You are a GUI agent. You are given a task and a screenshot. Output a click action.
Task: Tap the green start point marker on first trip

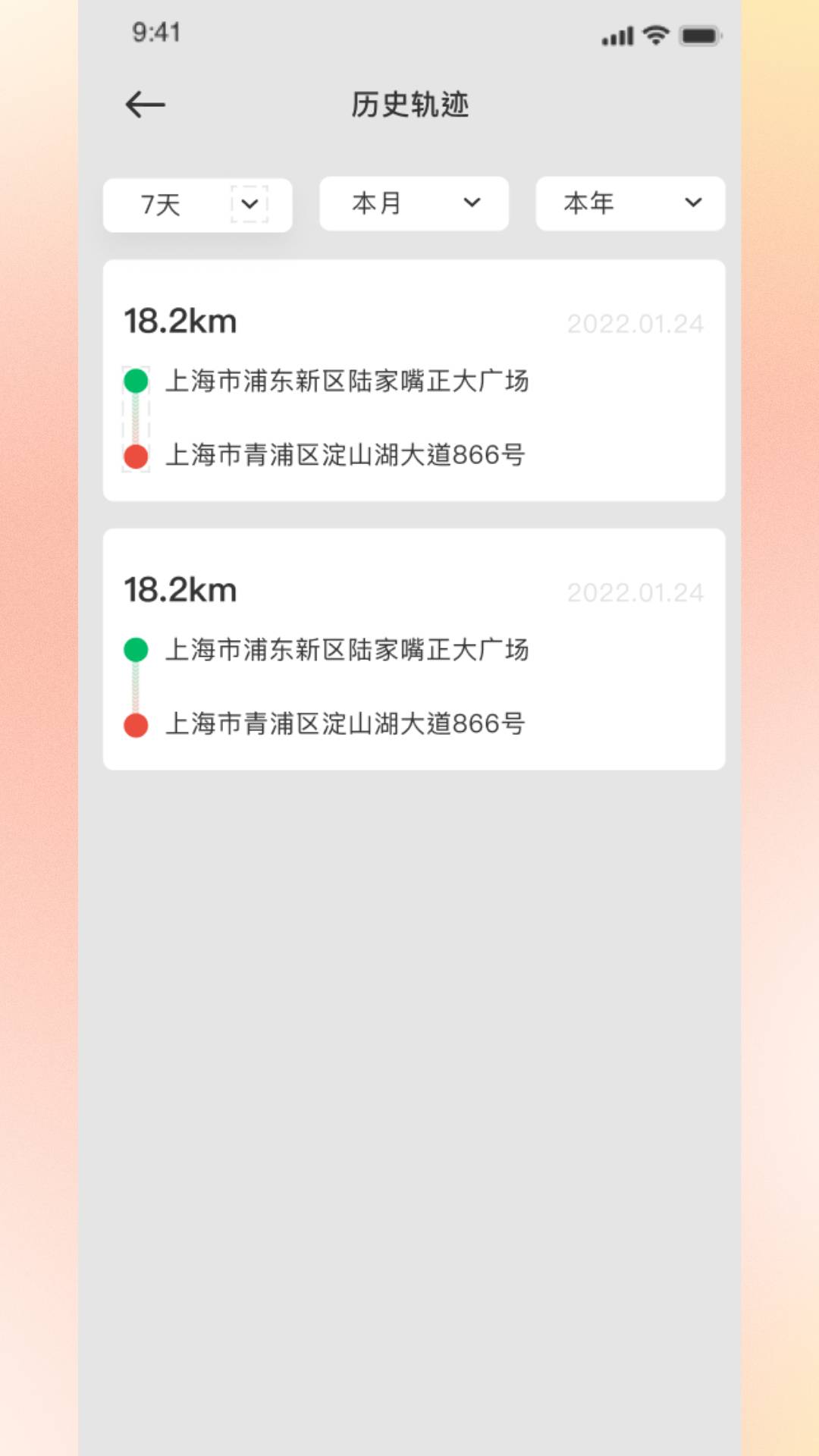tap(136, 381)
